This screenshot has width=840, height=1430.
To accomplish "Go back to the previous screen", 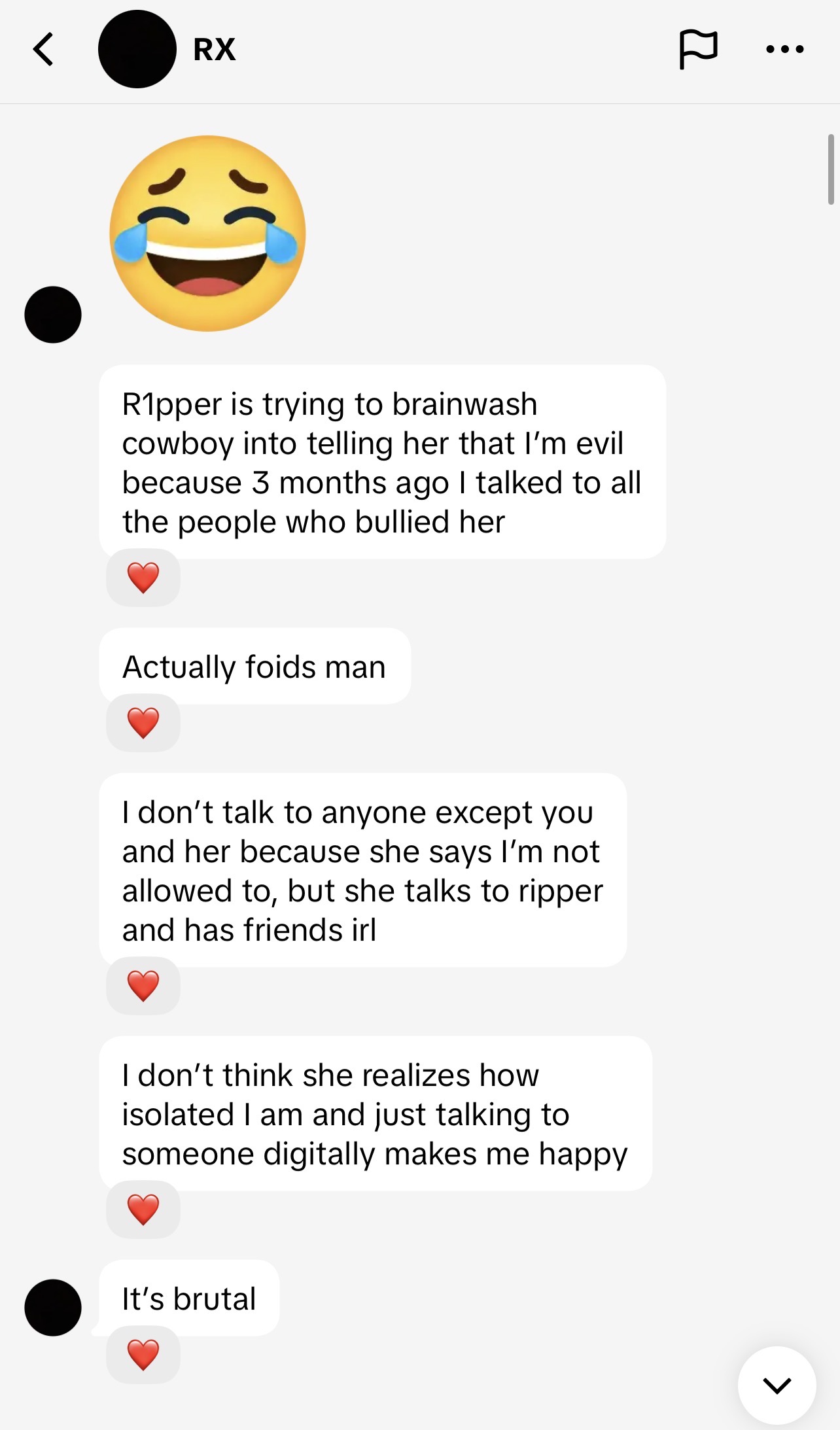I will click(43, 50).
